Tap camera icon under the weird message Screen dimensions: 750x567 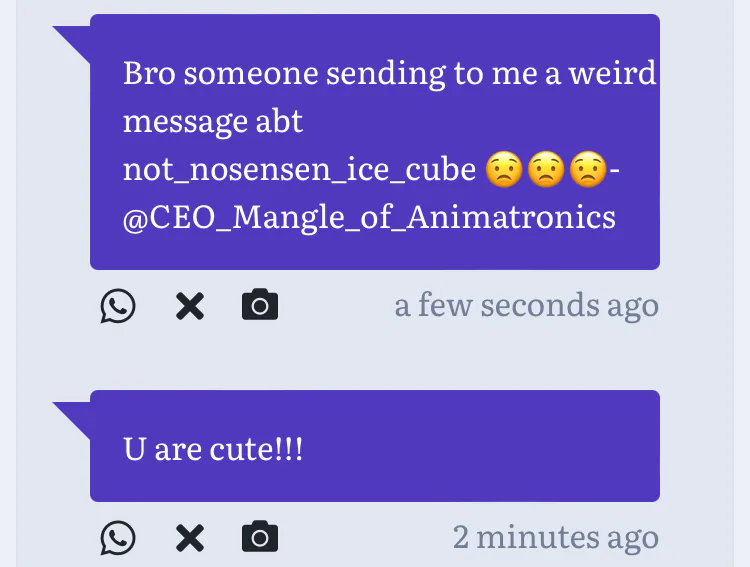coord(260,304)
